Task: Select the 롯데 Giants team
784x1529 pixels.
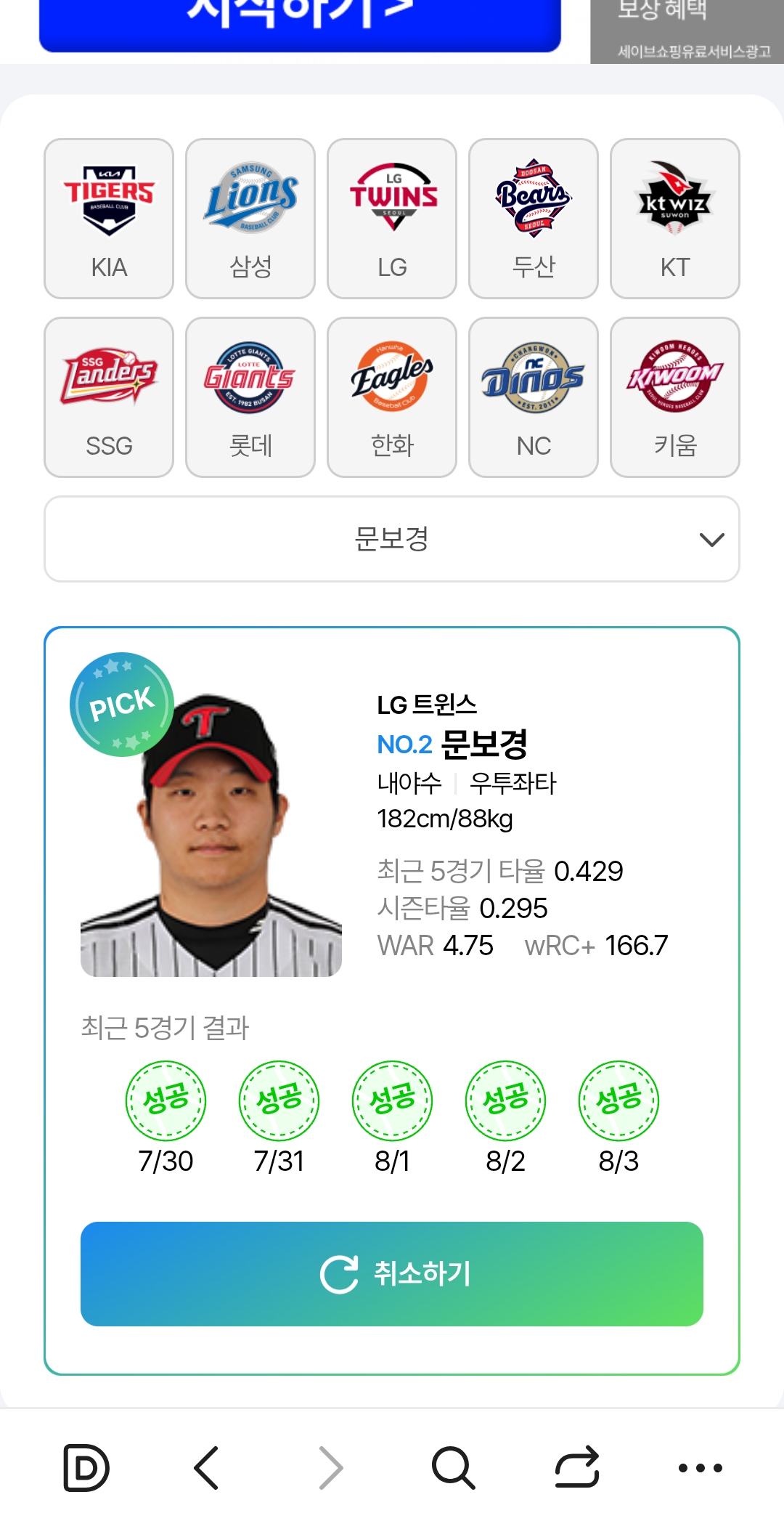Action: pyautogui.click(x=250, y=397)
